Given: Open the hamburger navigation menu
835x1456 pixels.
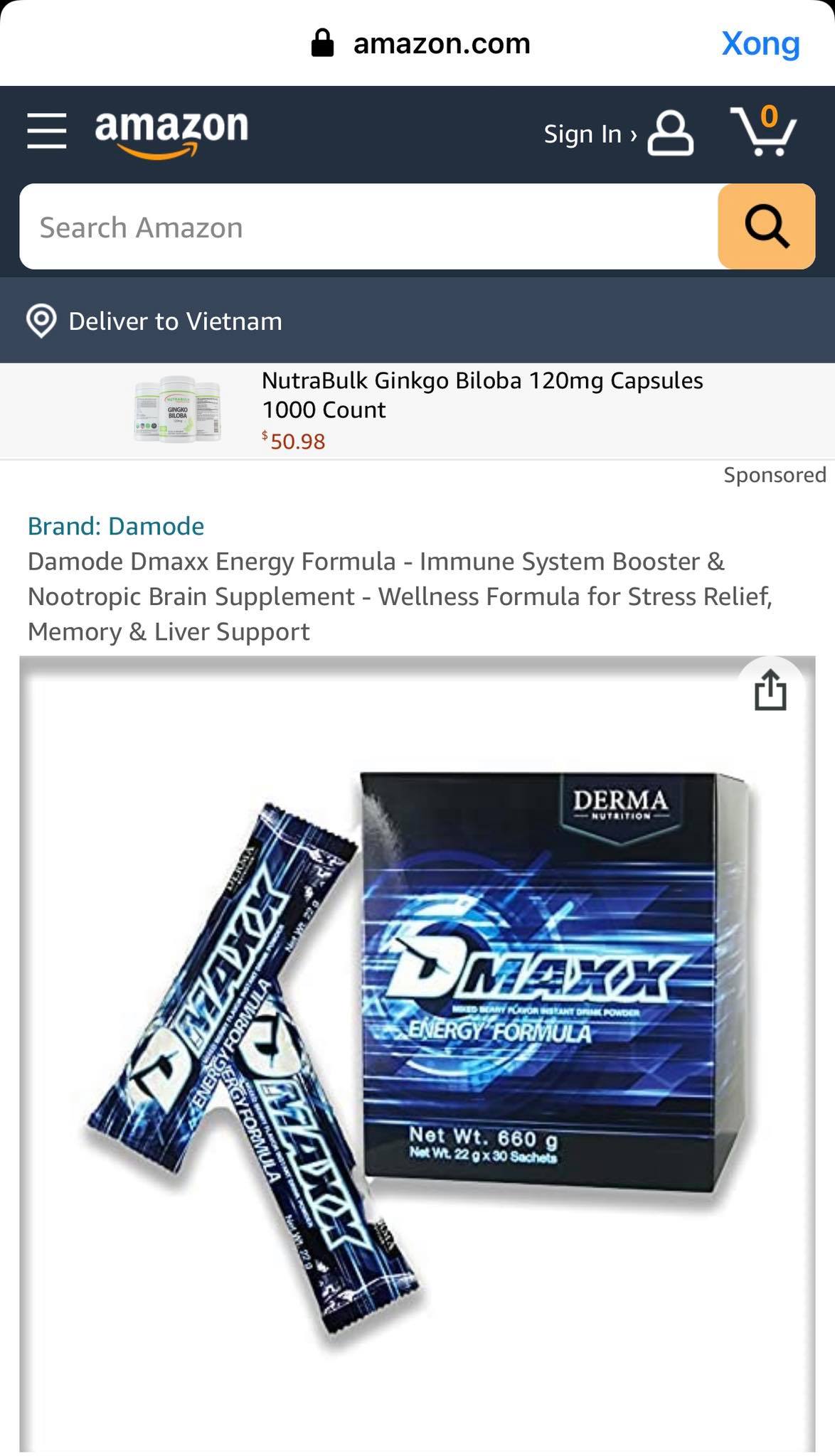Looking at the screenshot, I should [x=47, y=132].
